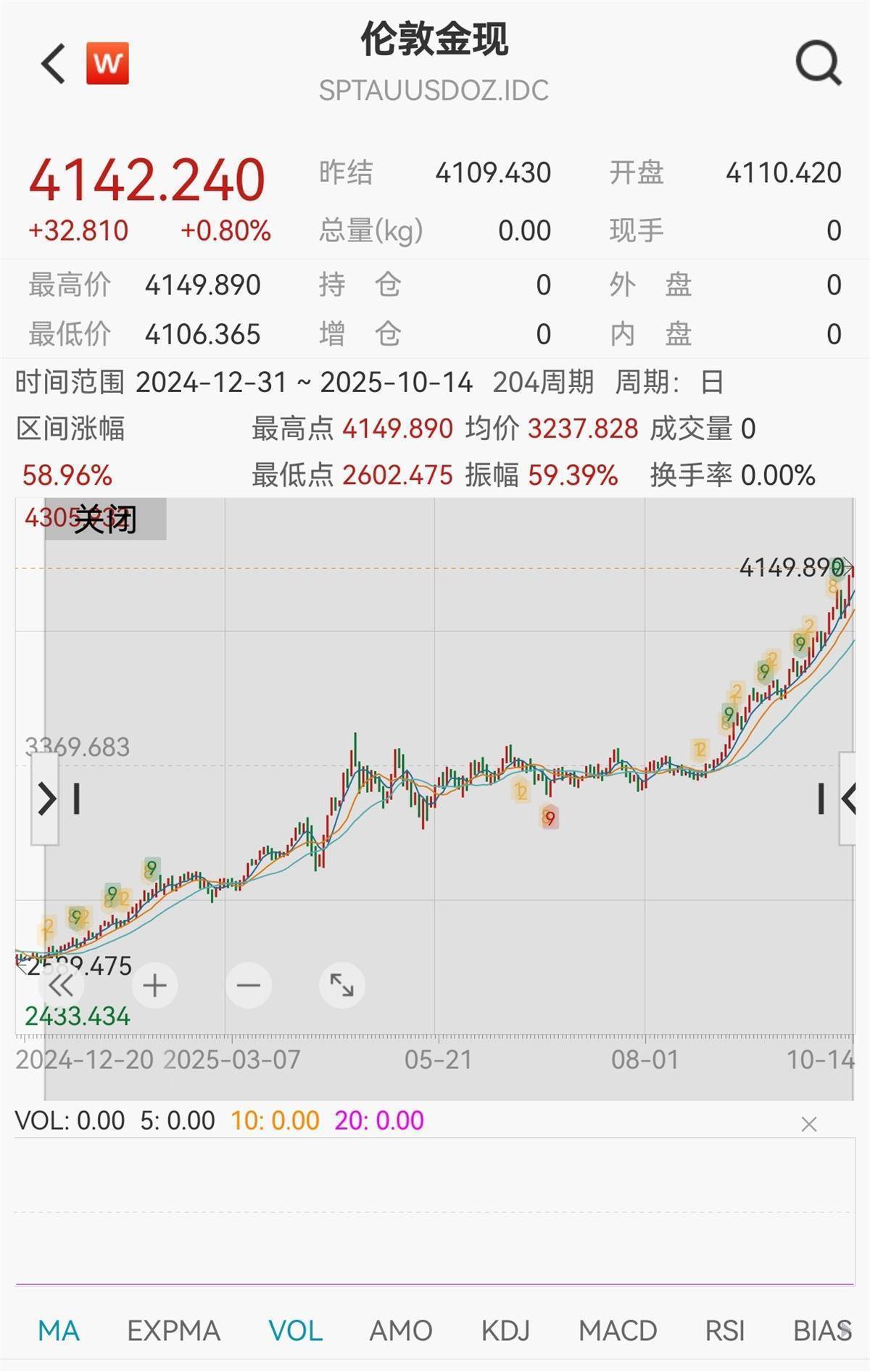Shift chart earlier with double-left arrows
The image size is (870, 1372).
pyautogui.click(x=61, y=986)
